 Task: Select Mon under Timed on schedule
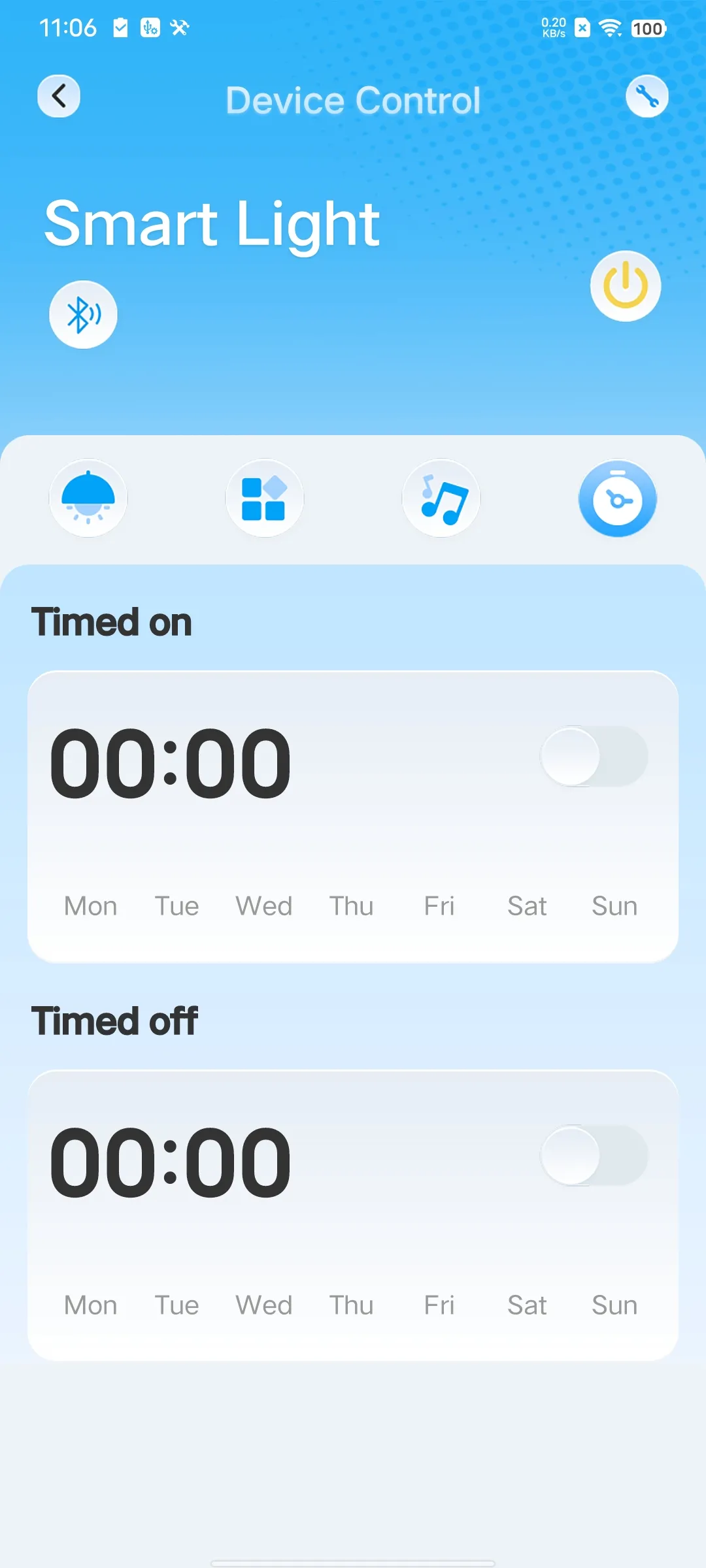[90, 906]
